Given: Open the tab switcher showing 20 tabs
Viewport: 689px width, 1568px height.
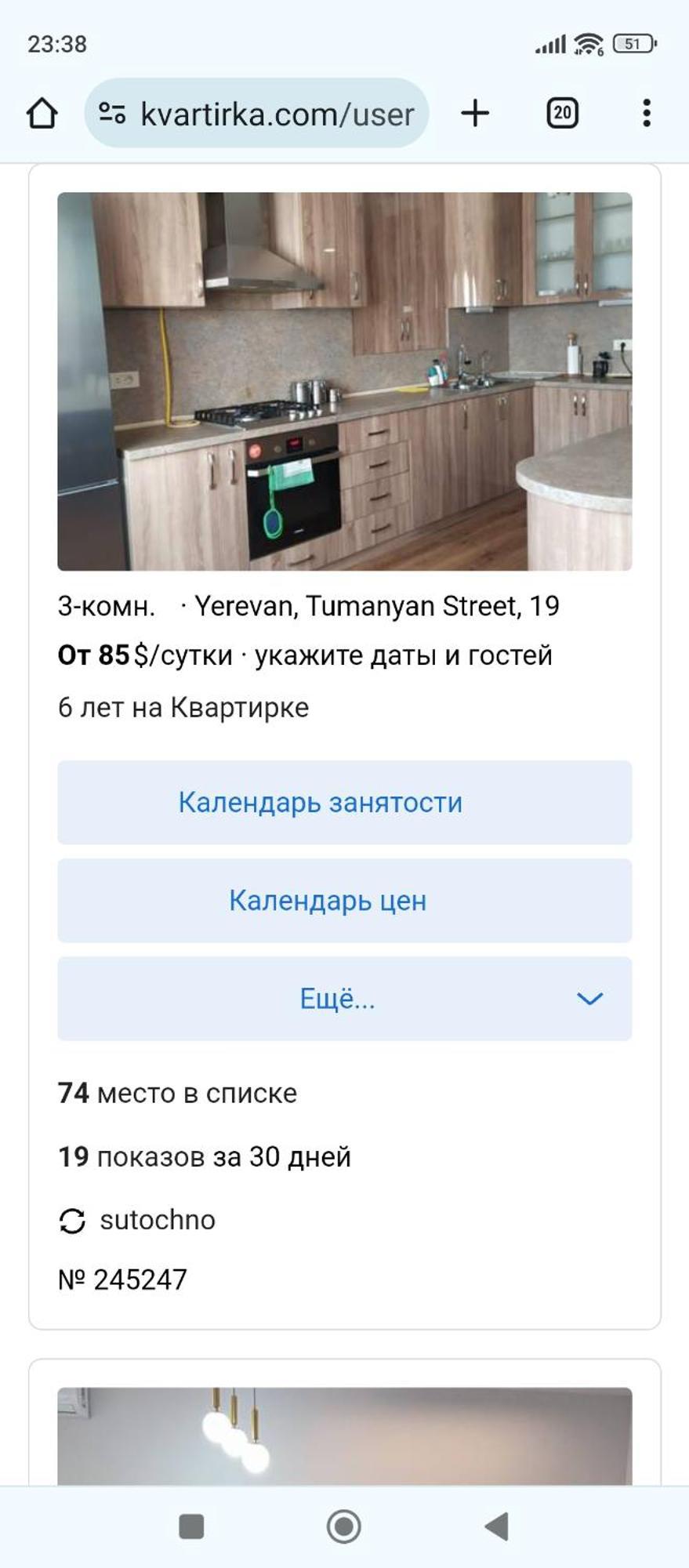Looking at the screenshot, I should pyautogui.click(x=562, y=113).
